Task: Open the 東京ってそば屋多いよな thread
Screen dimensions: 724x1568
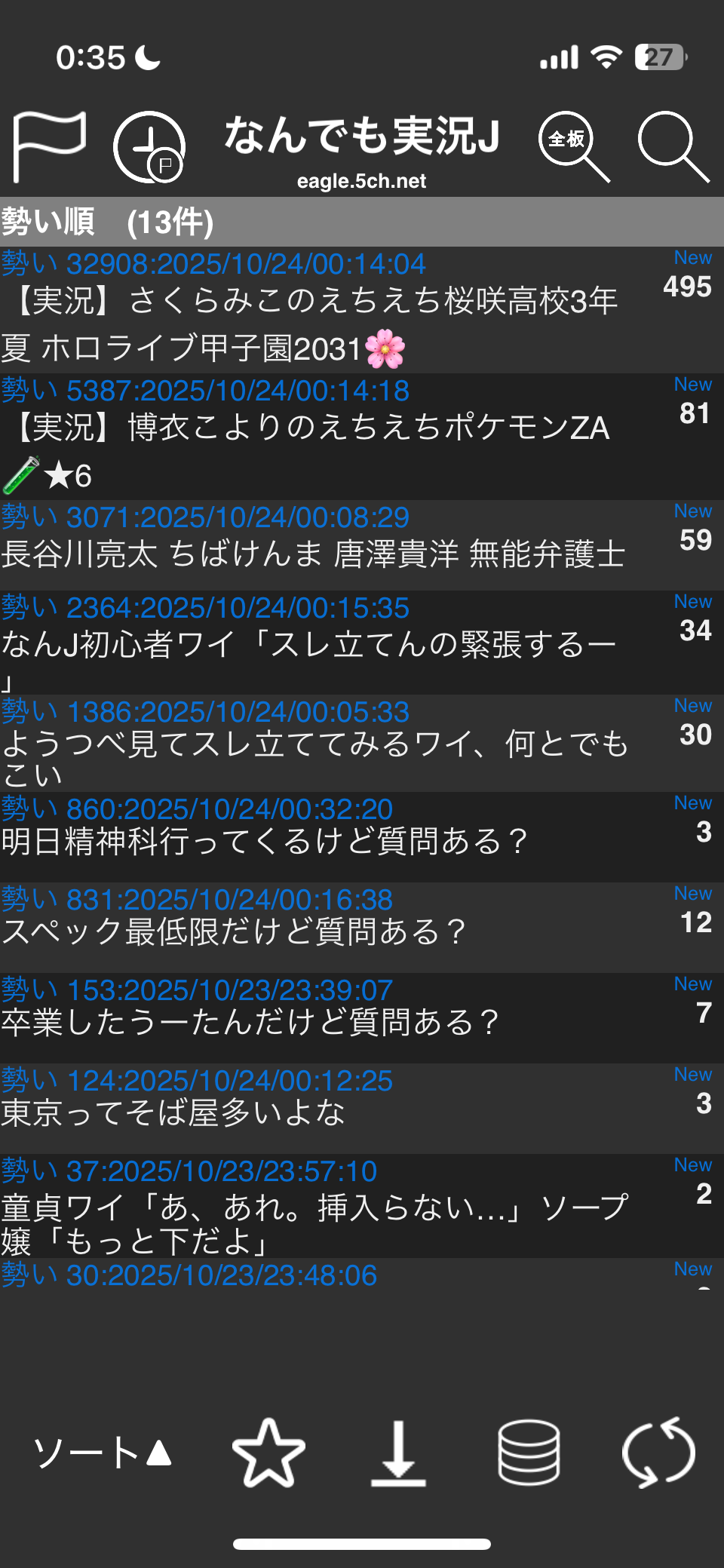Action: click(x=362, y=1109)
